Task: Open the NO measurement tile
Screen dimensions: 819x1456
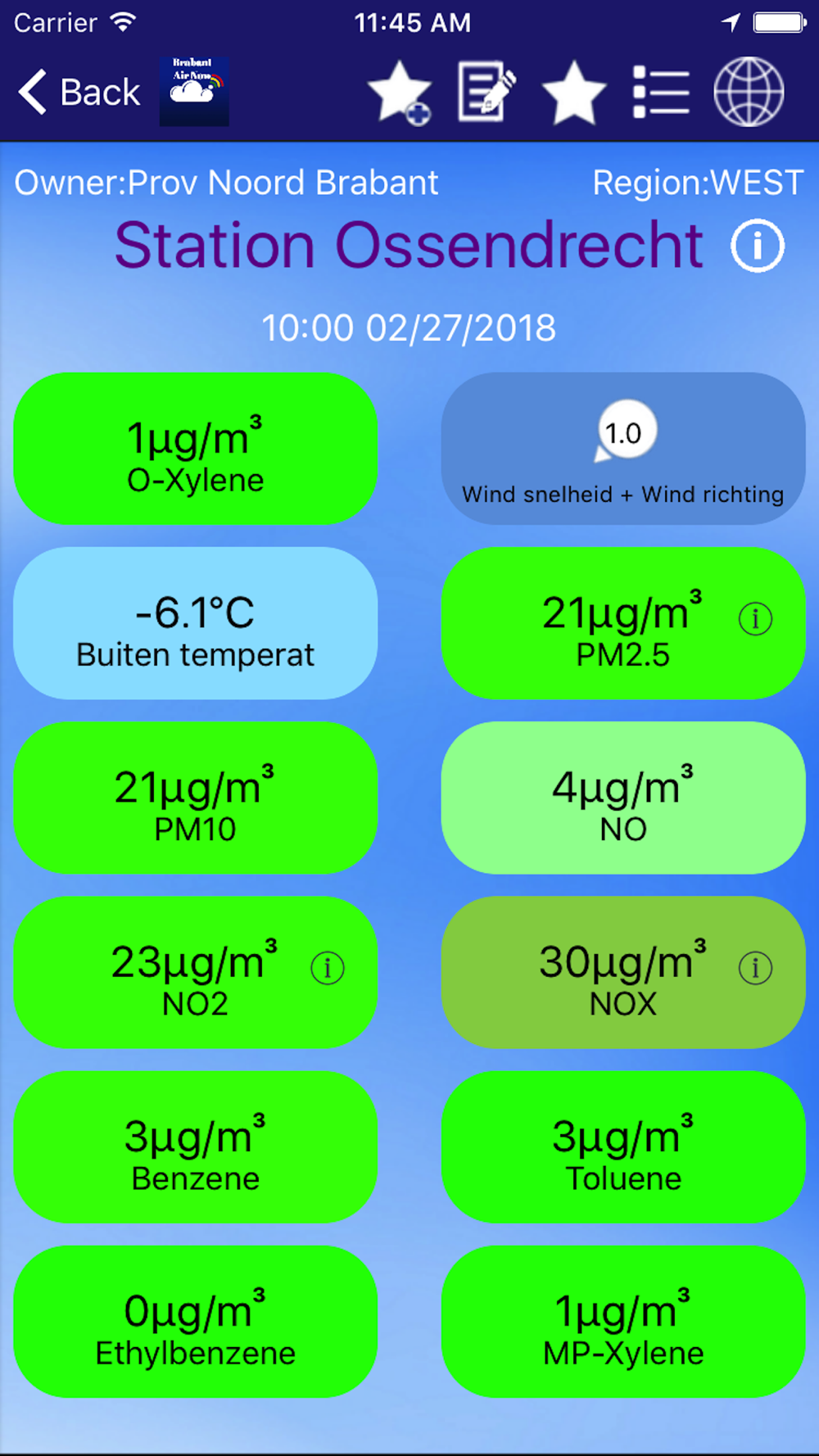Action: tap(623, 798)
